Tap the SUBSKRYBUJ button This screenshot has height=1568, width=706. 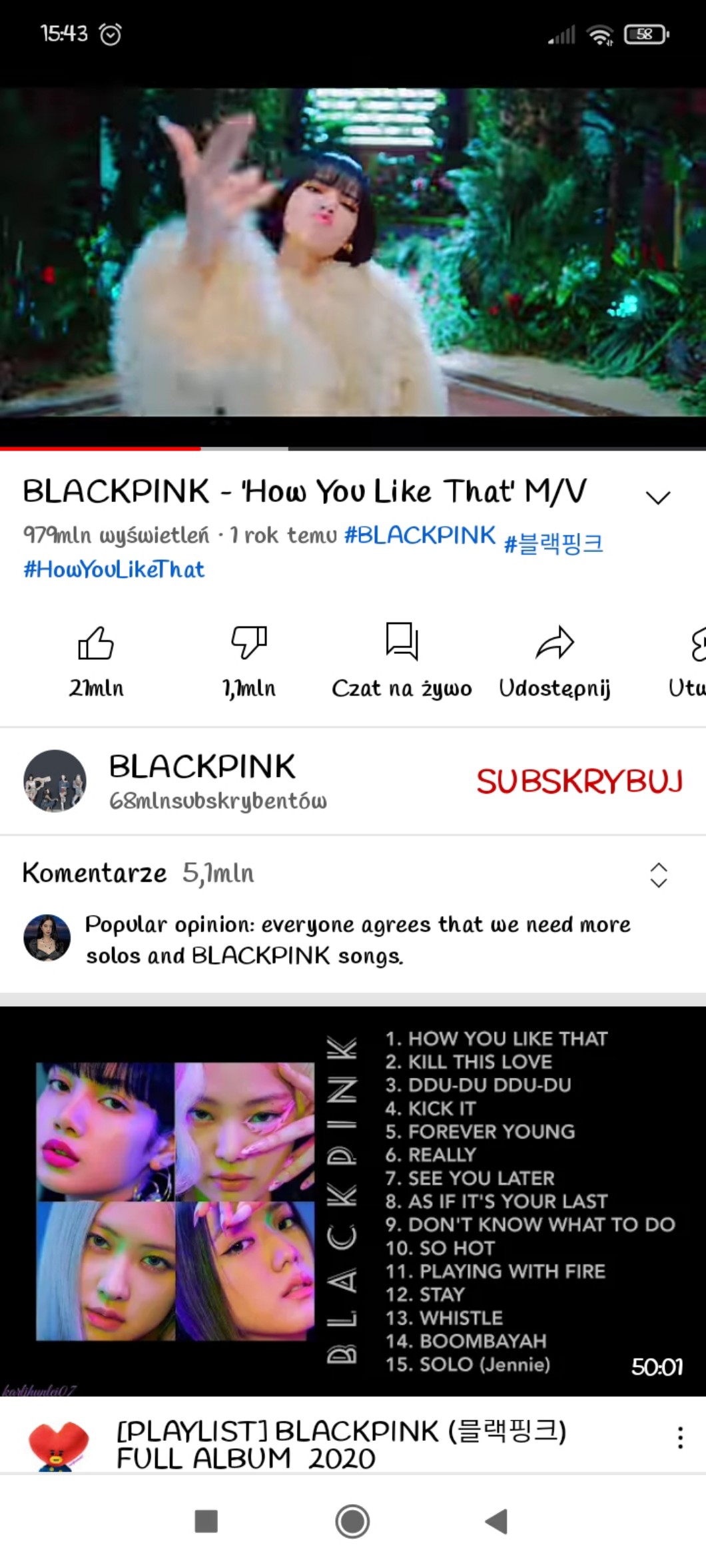(x=579, y=781)
